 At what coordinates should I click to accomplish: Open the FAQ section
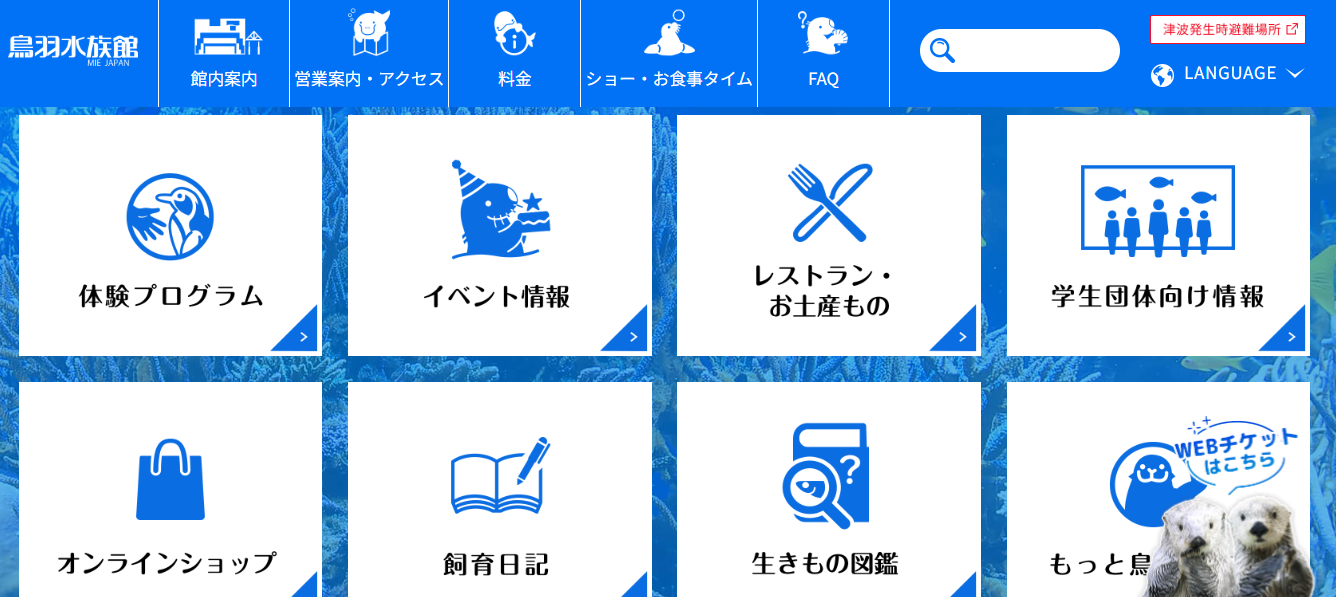point(823,53)
